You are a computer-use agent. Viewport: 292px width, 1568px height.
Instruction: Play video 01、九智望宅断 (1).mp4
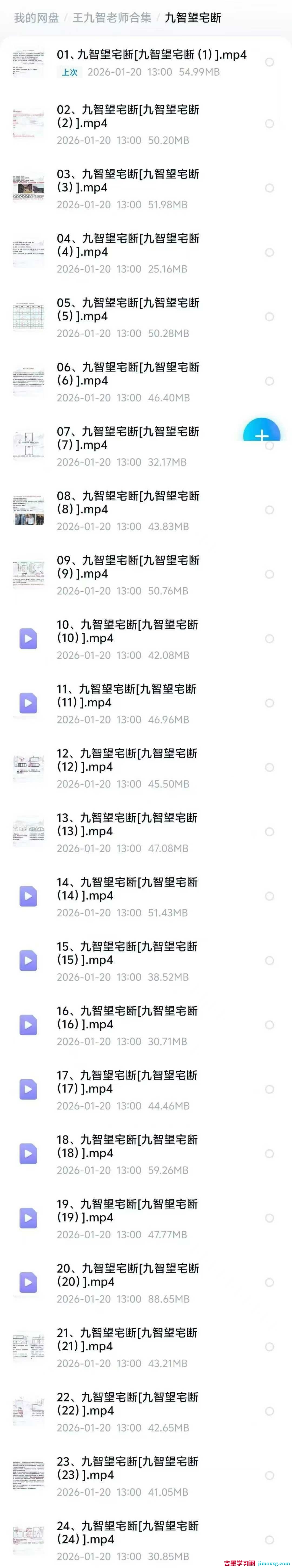point(151,55)
